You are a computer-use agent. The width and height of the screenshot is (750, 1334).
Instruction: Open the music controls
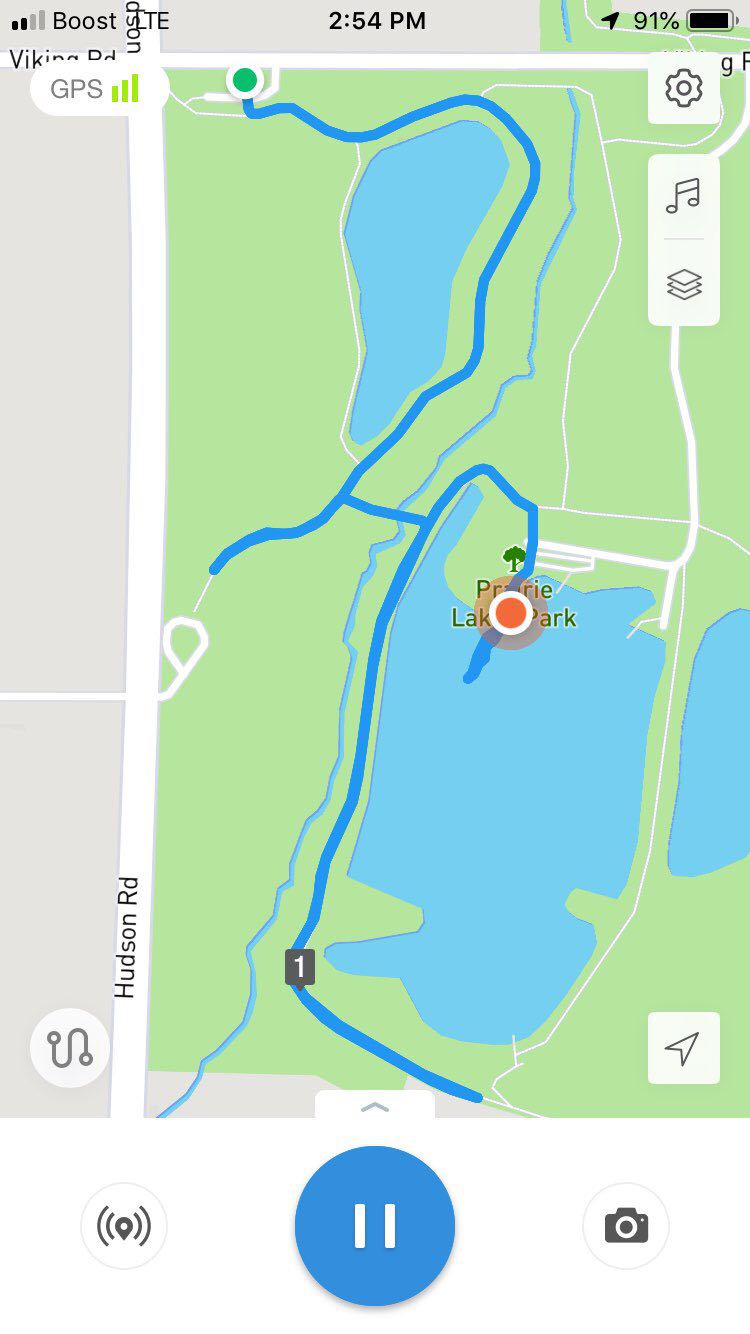(684, 196)
